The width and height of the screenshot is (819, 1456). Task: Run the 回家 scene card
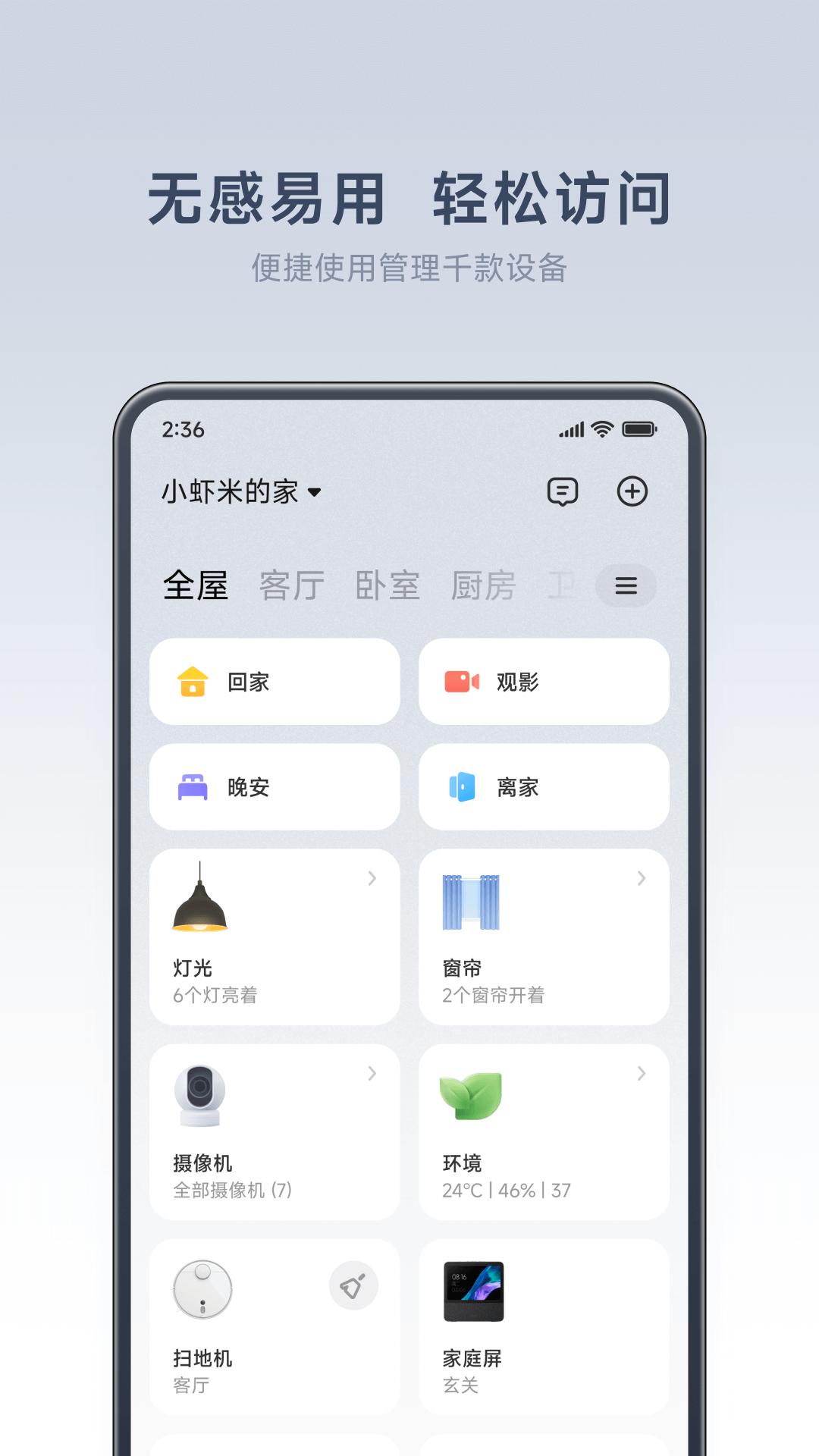275,681
